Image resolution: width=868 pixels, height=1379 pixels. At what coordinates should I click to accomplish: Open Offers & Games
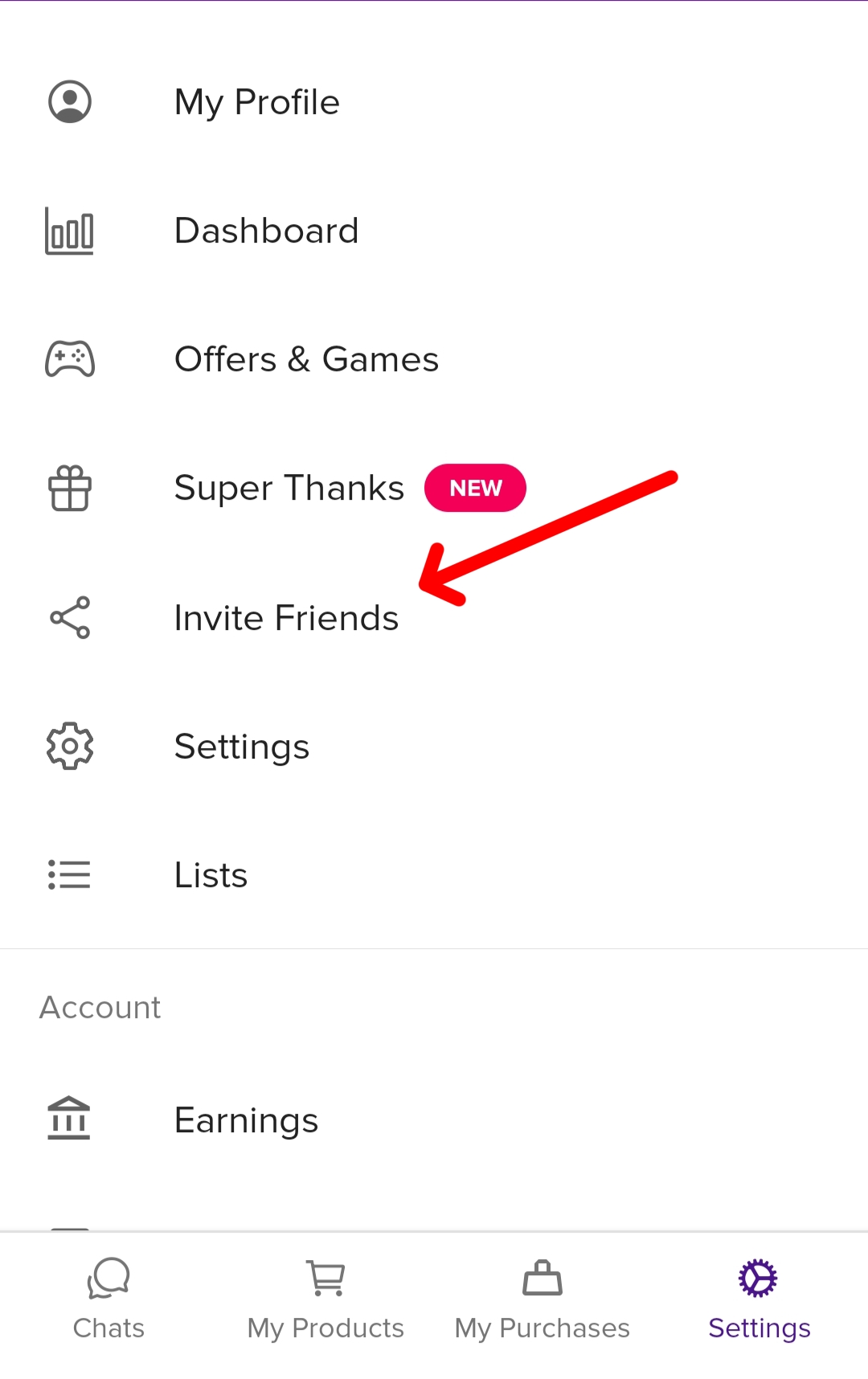[x=306, y=359]
